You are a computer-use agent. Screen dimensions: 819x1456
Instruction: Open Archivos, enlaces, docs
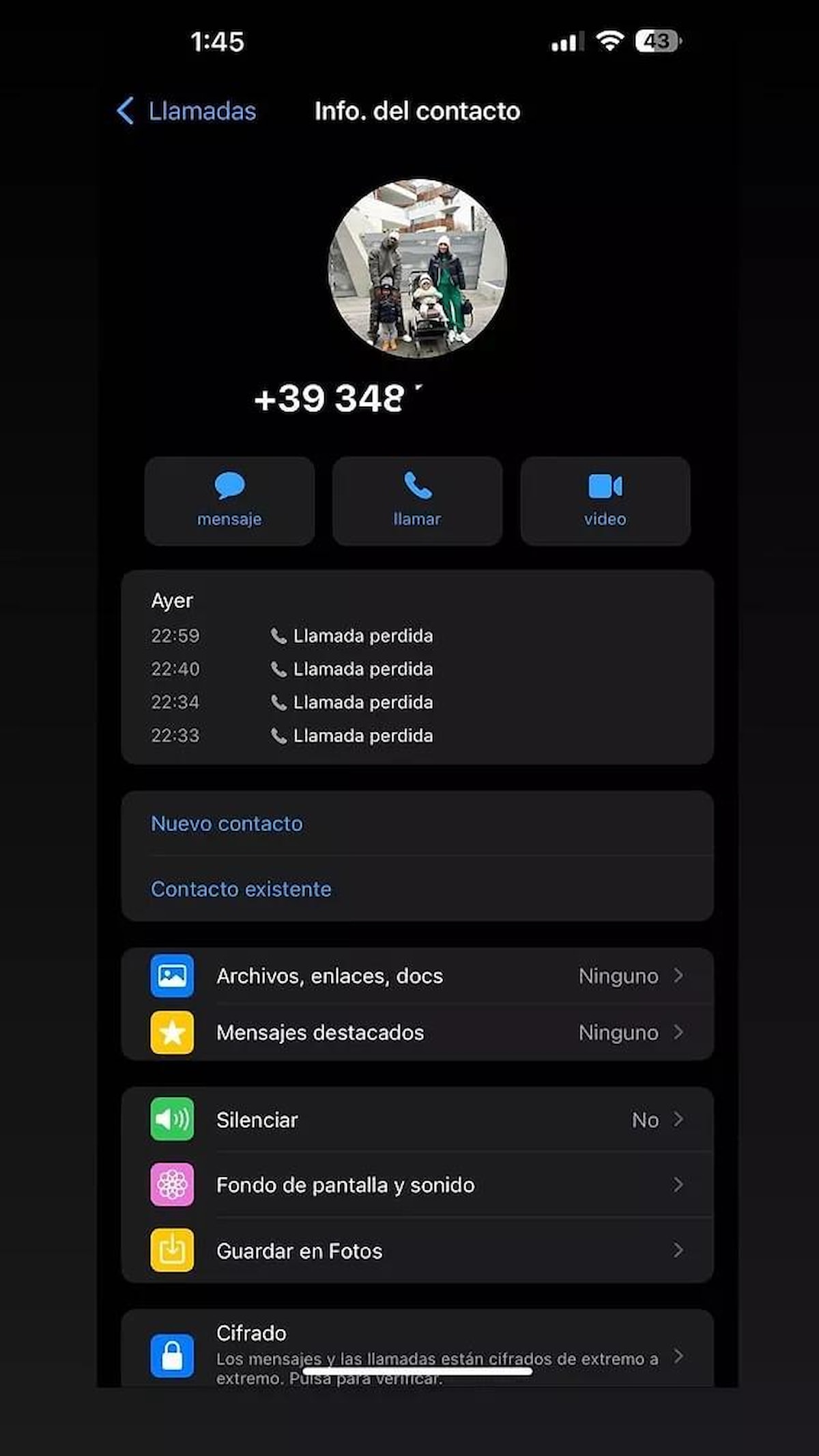click(417, 976)
